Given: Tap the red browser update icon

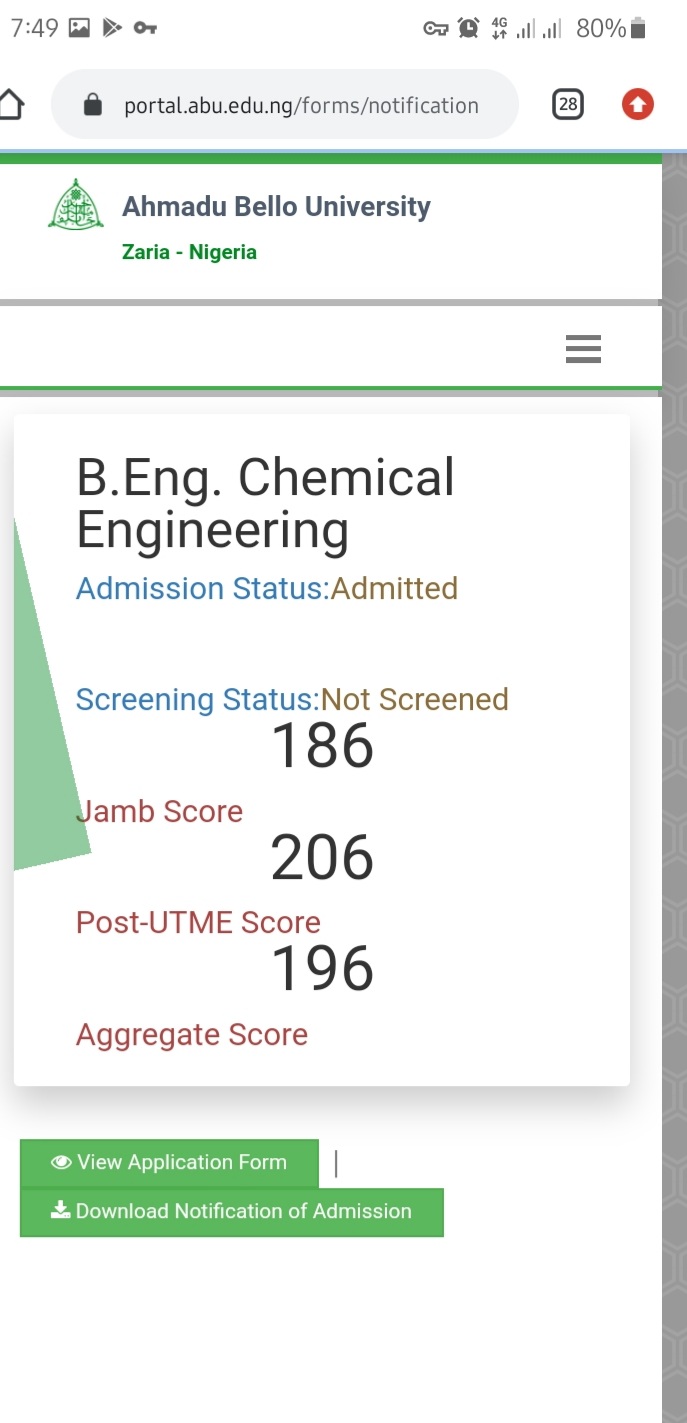Looking at the screenshot, I should pos(637,104).
